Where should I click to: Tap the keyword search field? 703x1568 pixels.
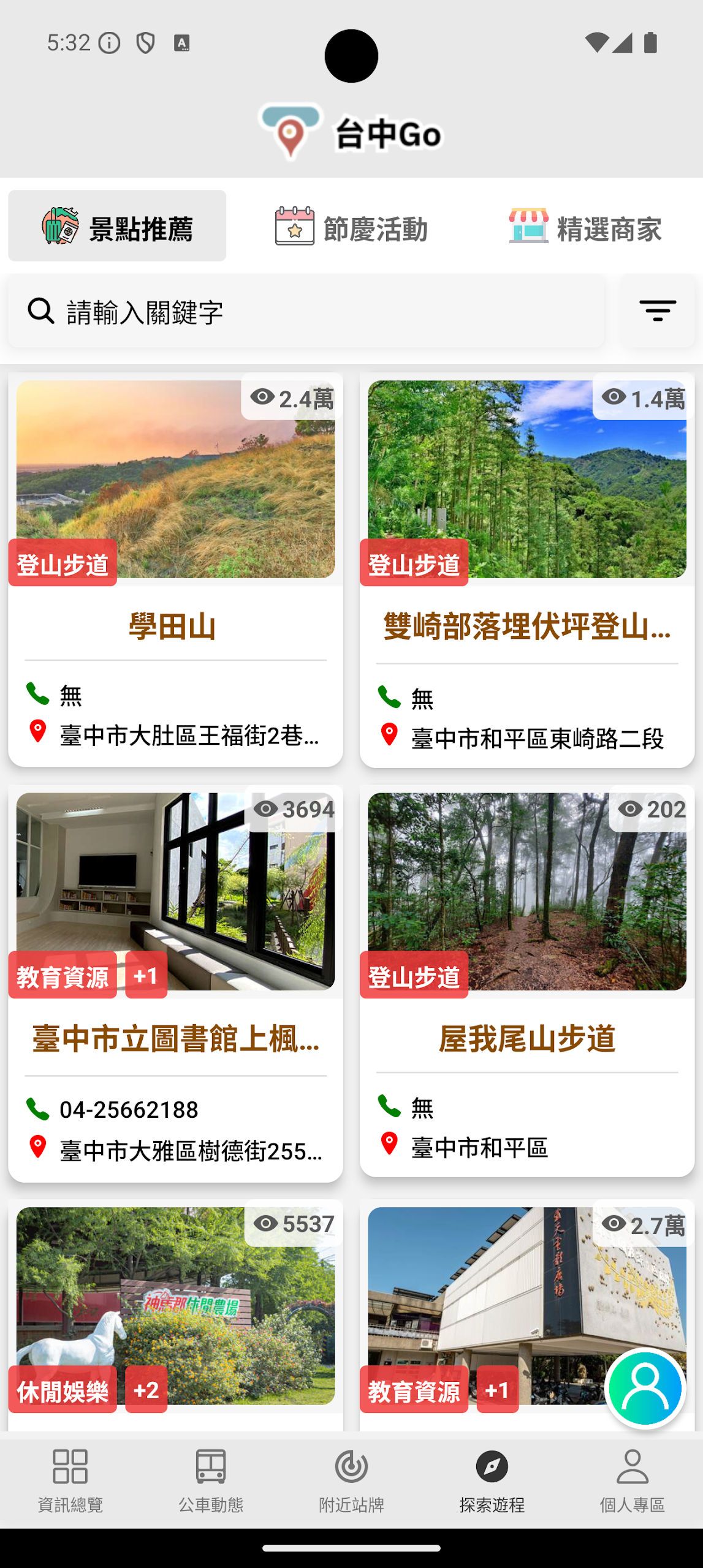[x=306, y=311]
